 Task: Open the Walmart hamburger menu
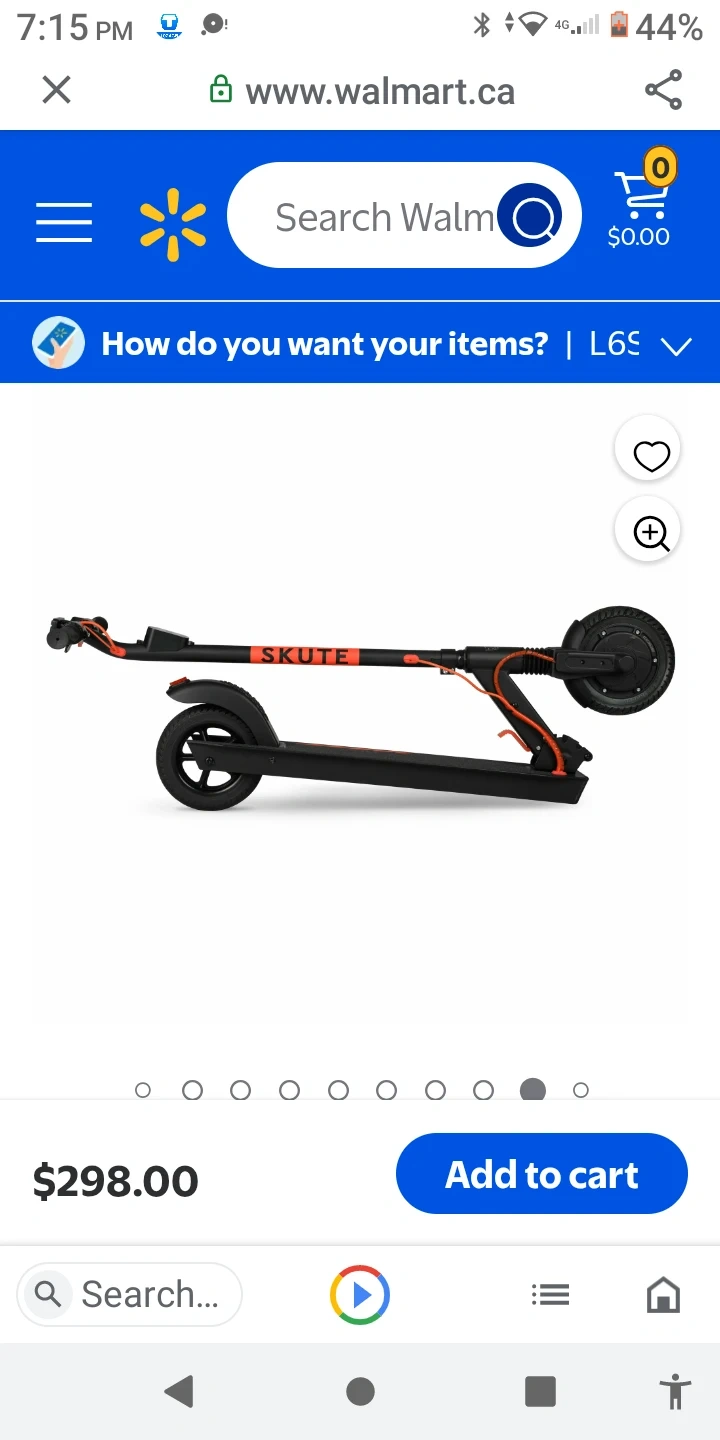coord(64,221)
